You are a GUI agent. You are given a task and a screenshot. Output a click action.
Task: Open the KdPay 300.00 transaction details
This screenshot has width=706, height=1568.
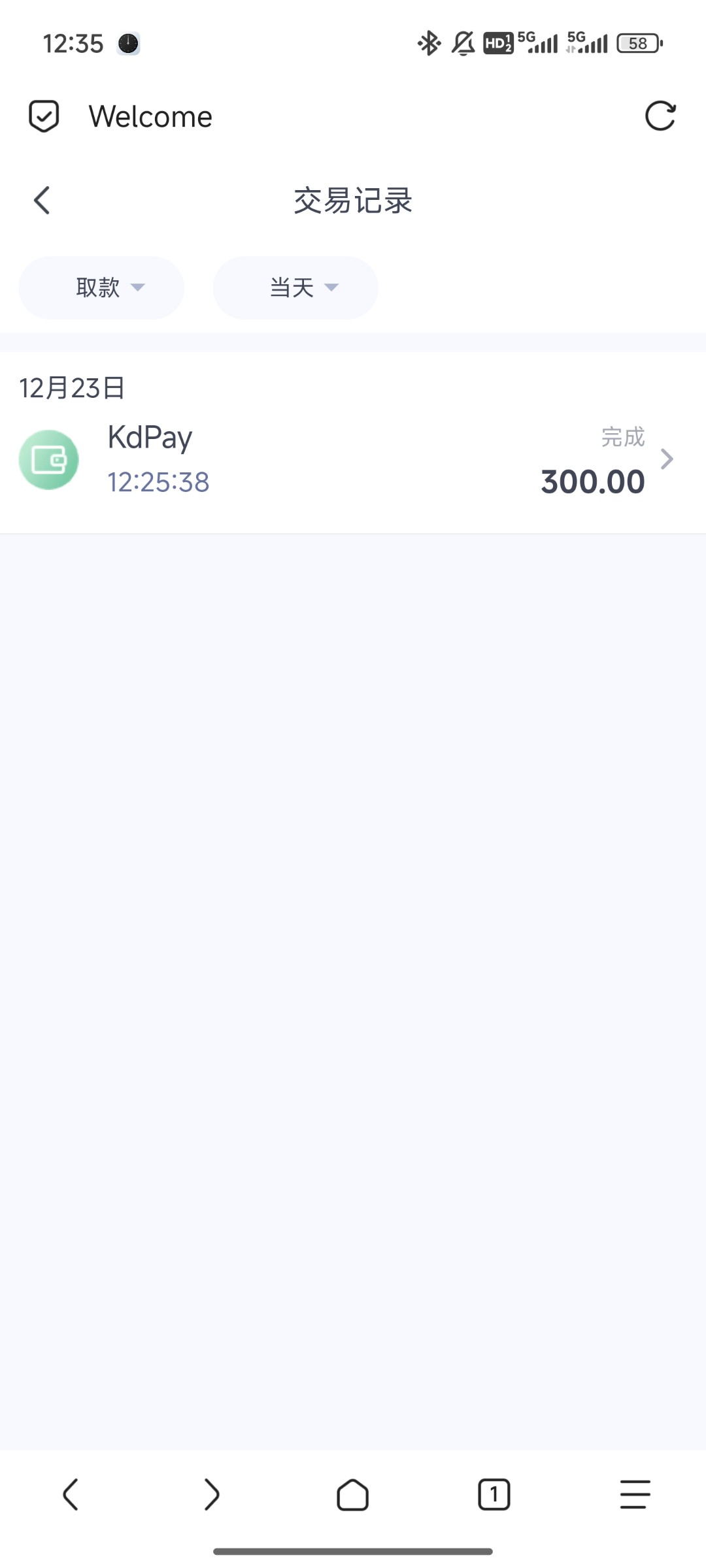pos(353,460)
